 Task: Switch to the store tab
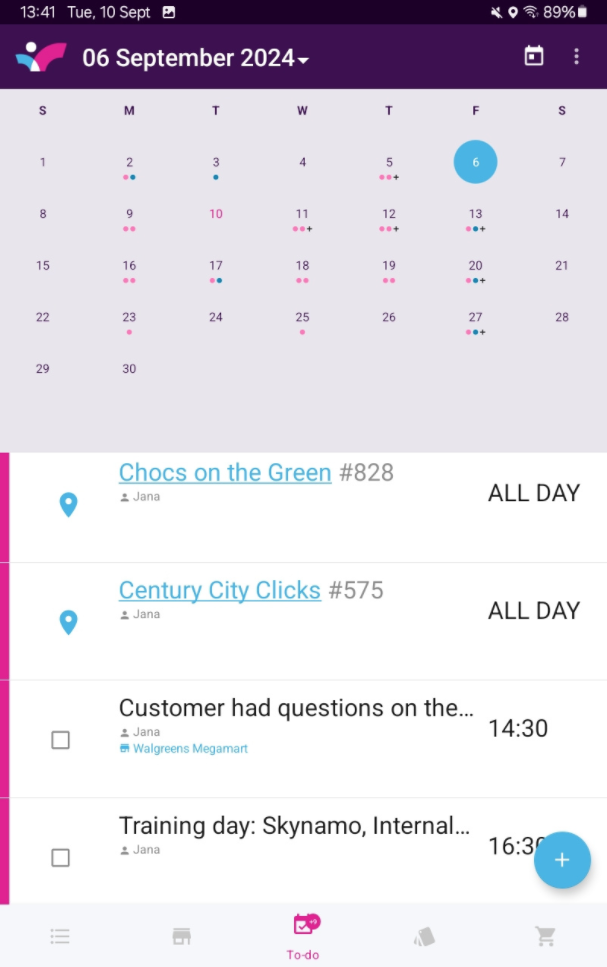181,937
